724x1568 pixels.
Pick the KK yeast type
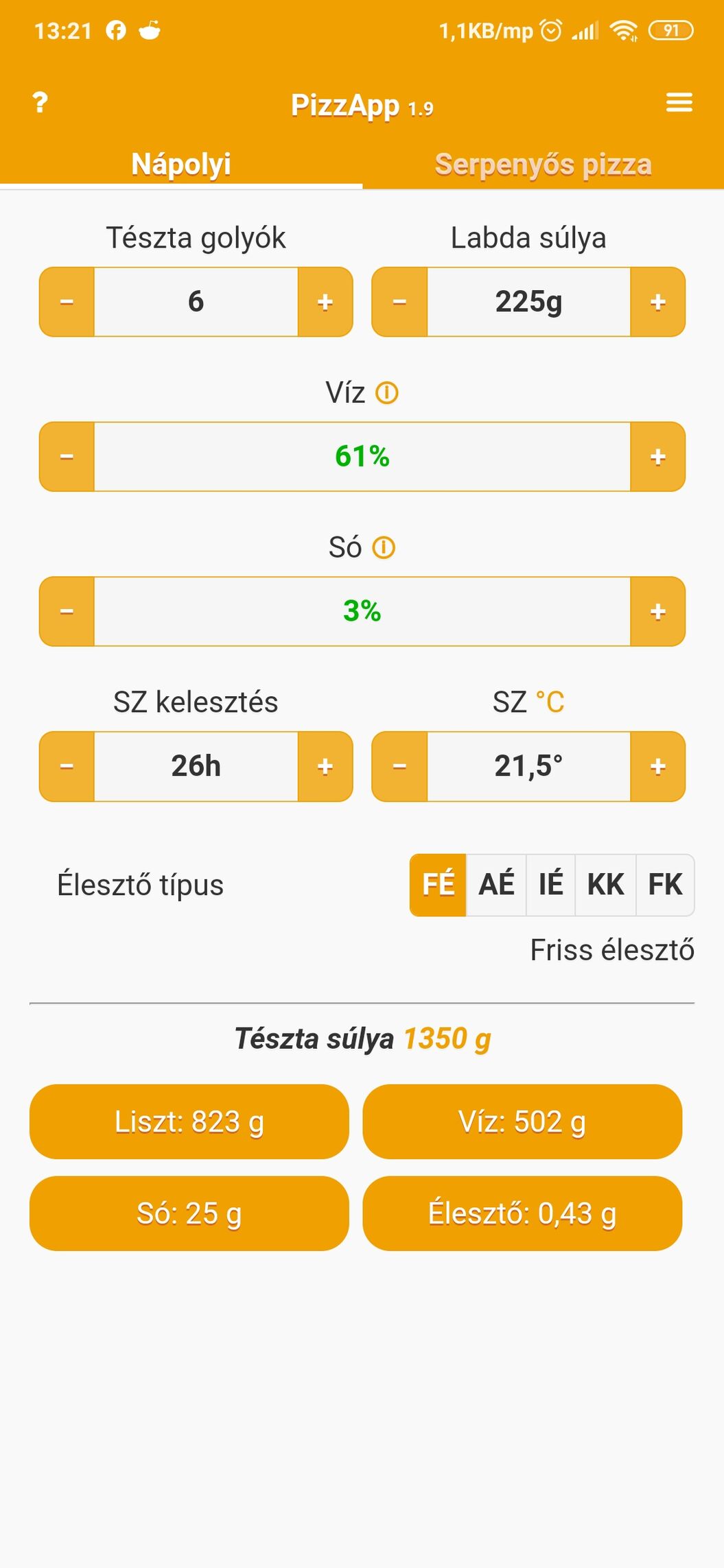pyautogui.click(x=605, y=885)
